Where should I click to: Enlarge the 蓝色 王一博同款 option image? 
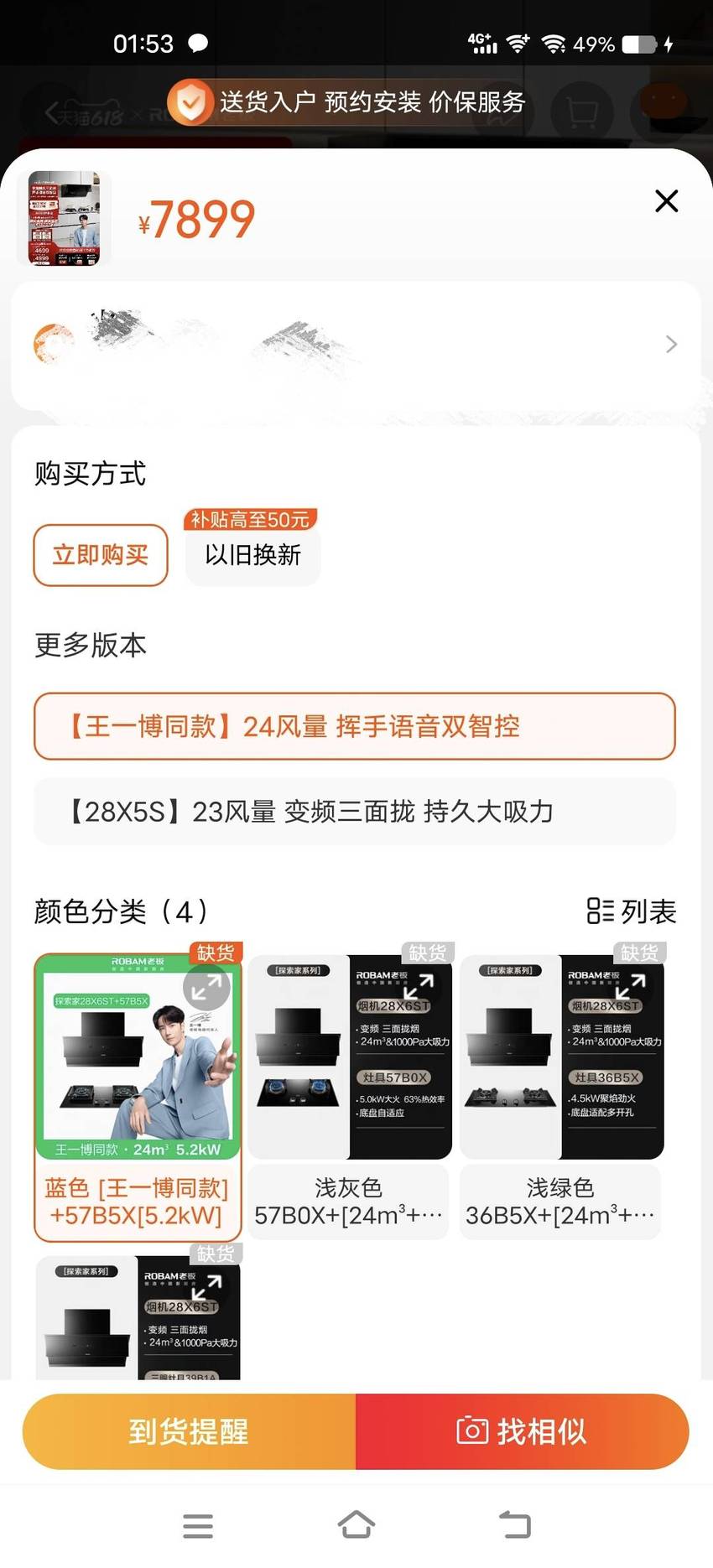click(206, 988)
